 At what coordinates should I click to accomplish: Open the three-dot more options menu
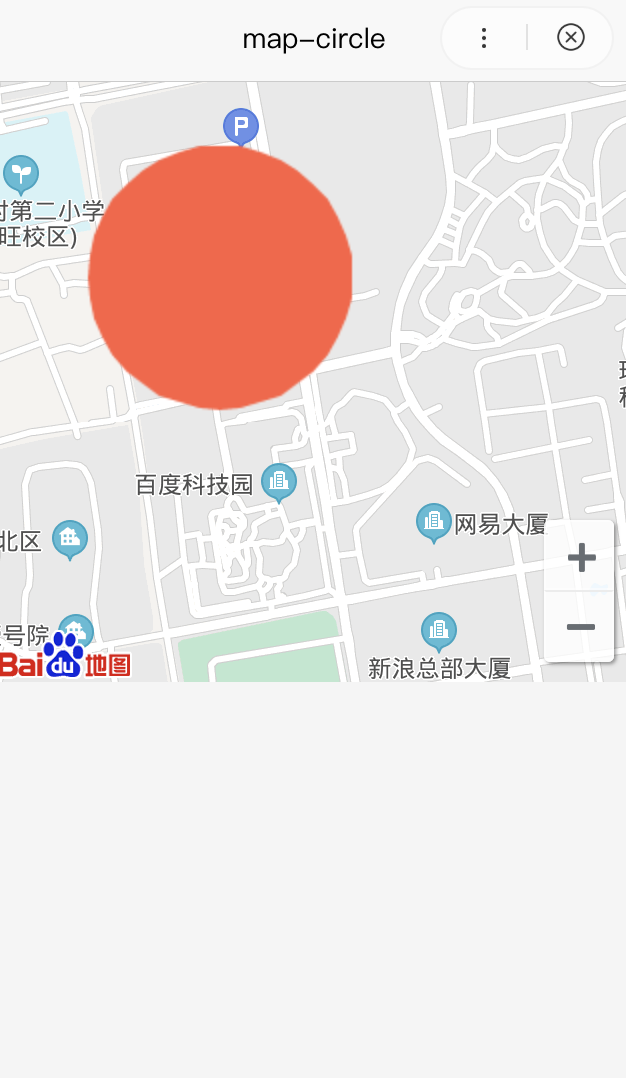[484, 38]
